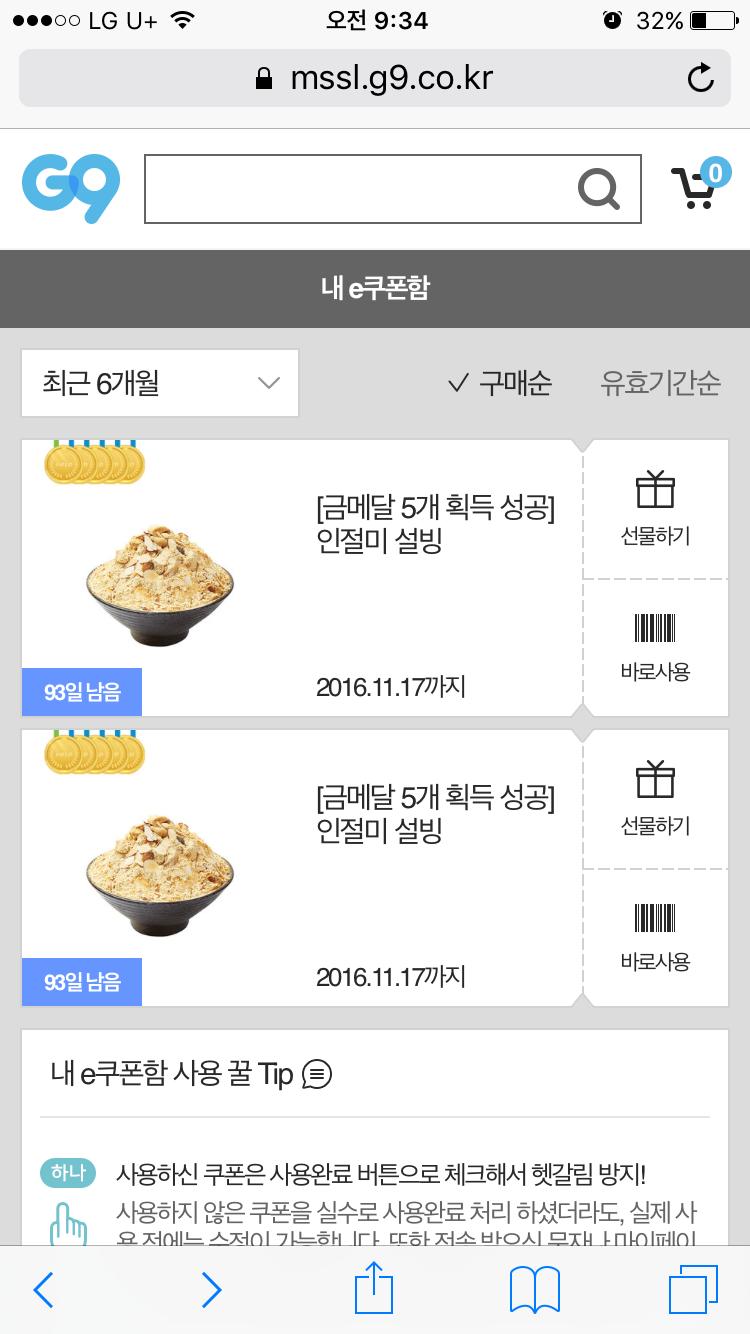Tap the magnifier search icon
Image resolution: width=750 pixels, height=1334 pixels.
coord(599,188)
